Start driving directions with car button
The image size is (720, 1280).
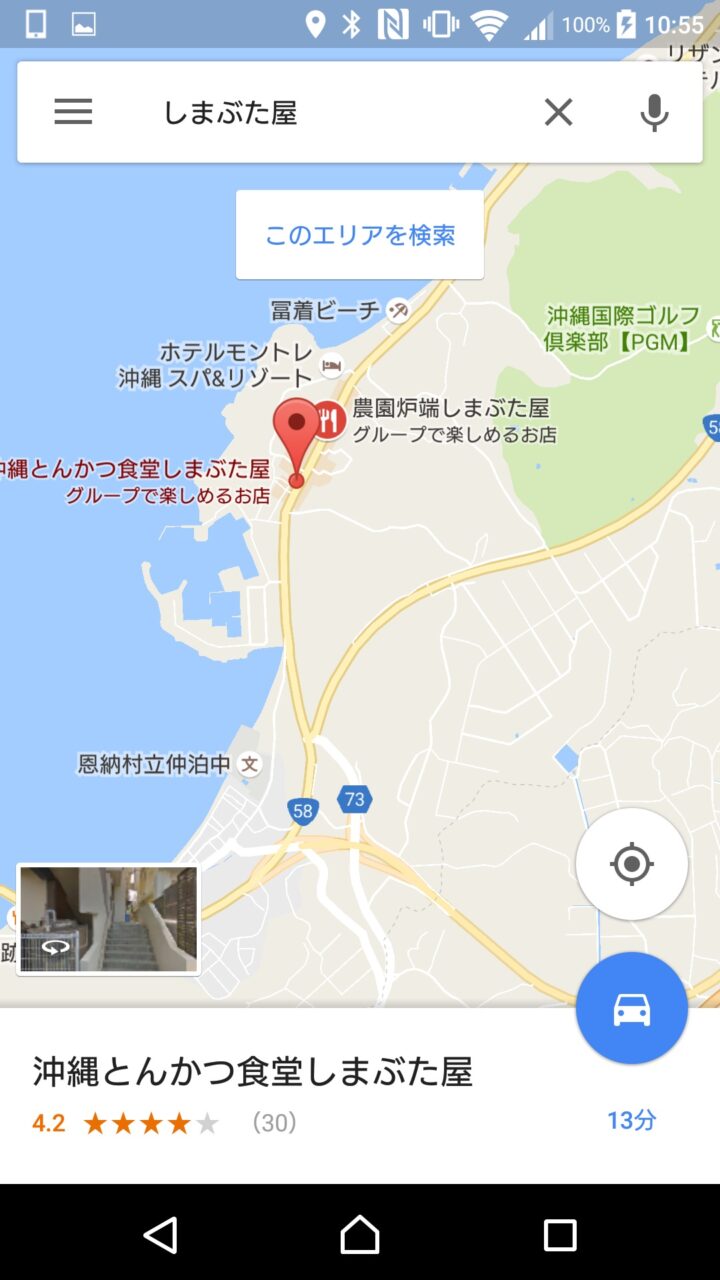click(631, 1008)
